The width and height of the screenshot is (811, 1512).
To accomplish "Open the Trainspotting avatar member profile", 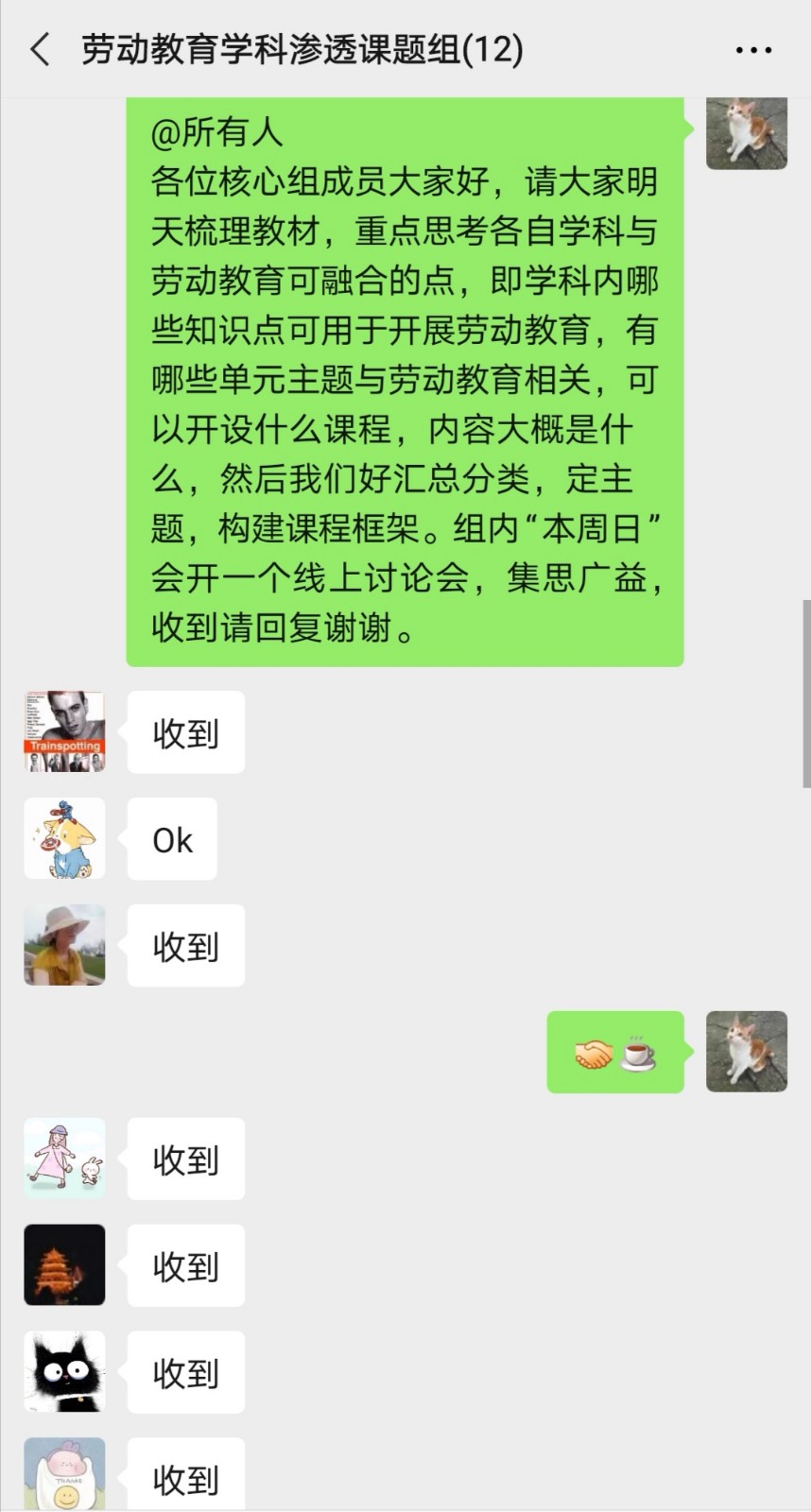I will [x=64, y=732].
